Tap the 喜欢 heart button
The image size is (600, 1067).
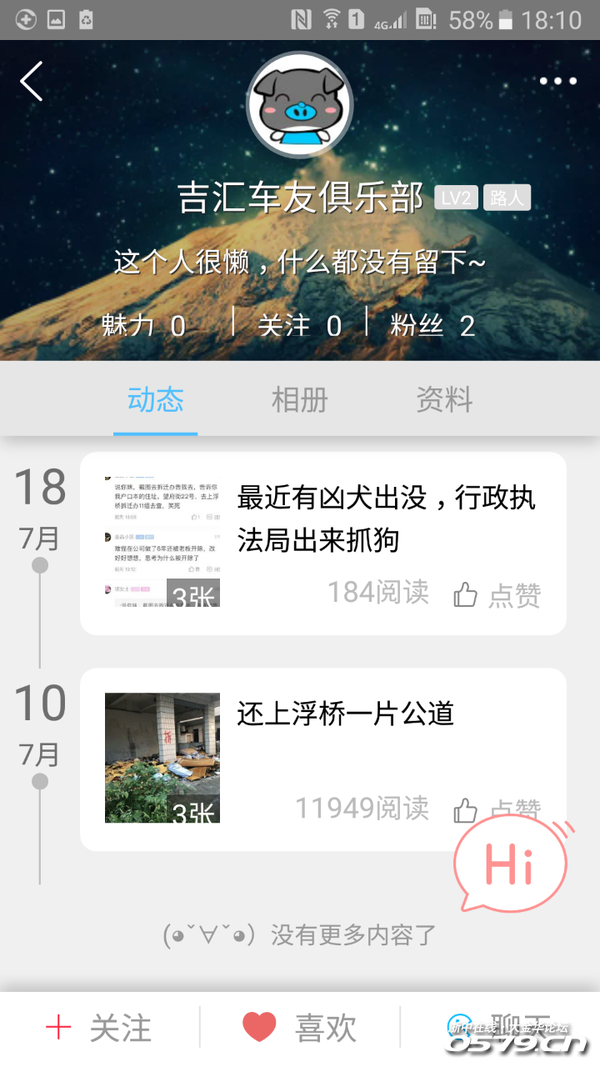[x=300, y=1027]
